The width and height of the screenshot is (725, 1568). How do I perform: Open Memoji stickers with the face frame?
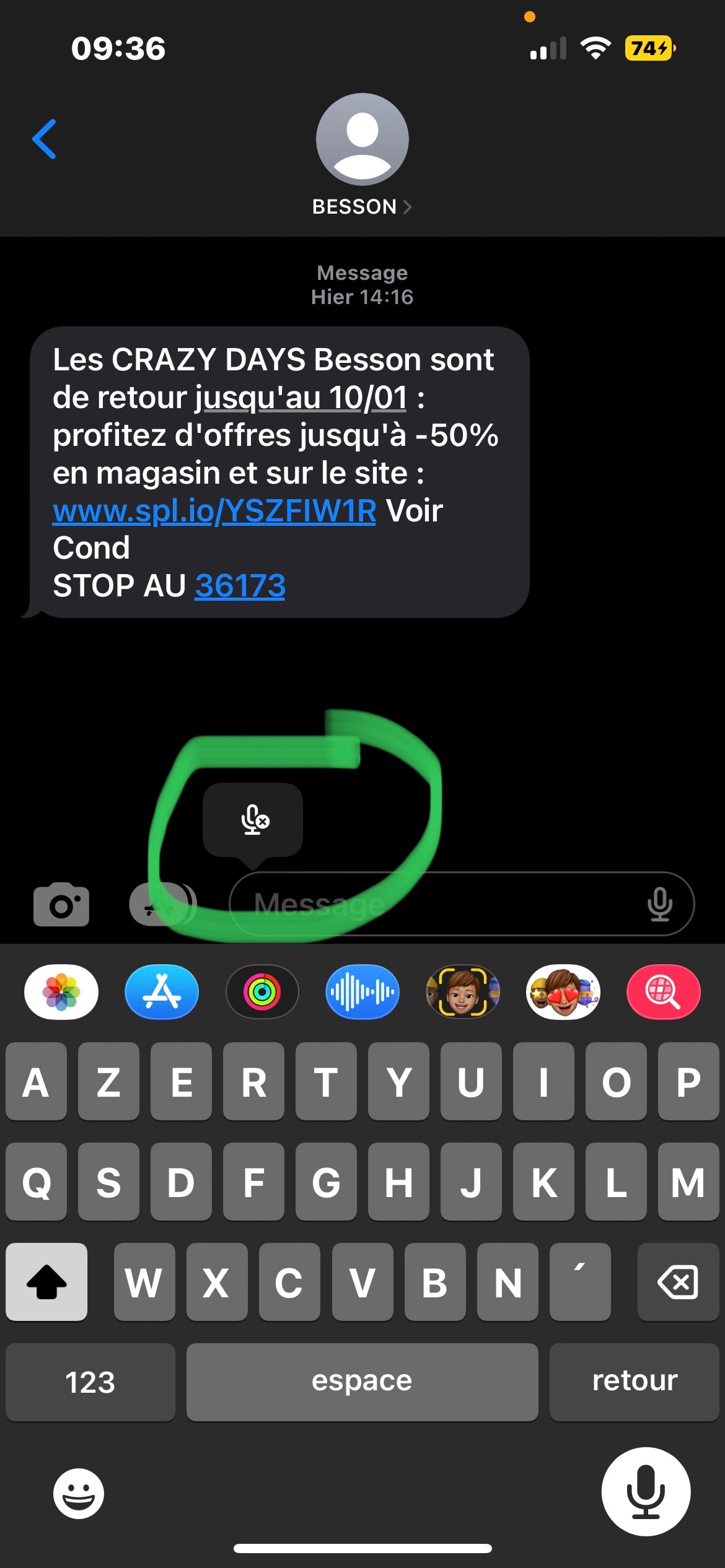[x=463, y=992]
